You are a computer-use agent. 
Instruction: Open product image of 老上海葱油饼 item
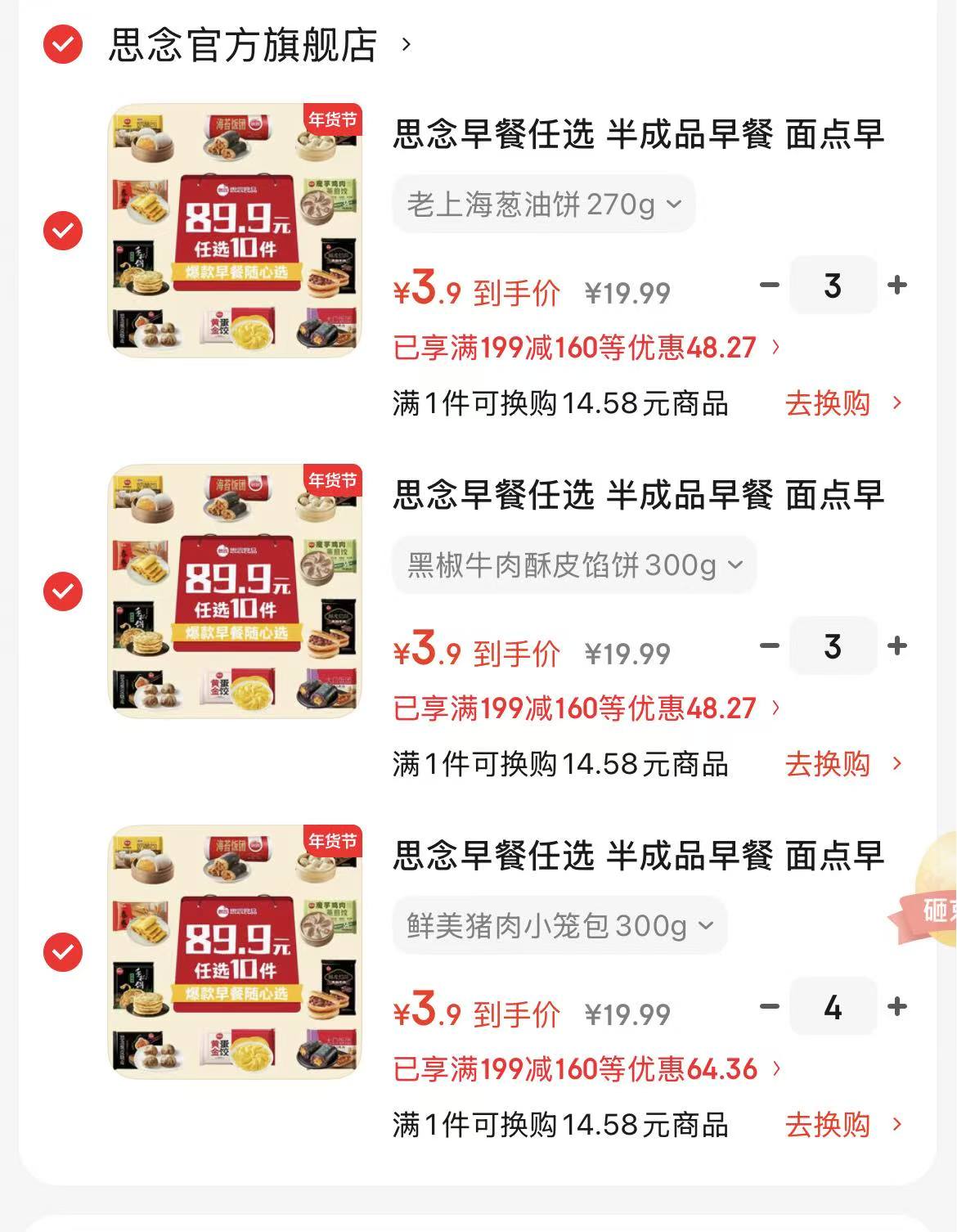tap(236, 231)
